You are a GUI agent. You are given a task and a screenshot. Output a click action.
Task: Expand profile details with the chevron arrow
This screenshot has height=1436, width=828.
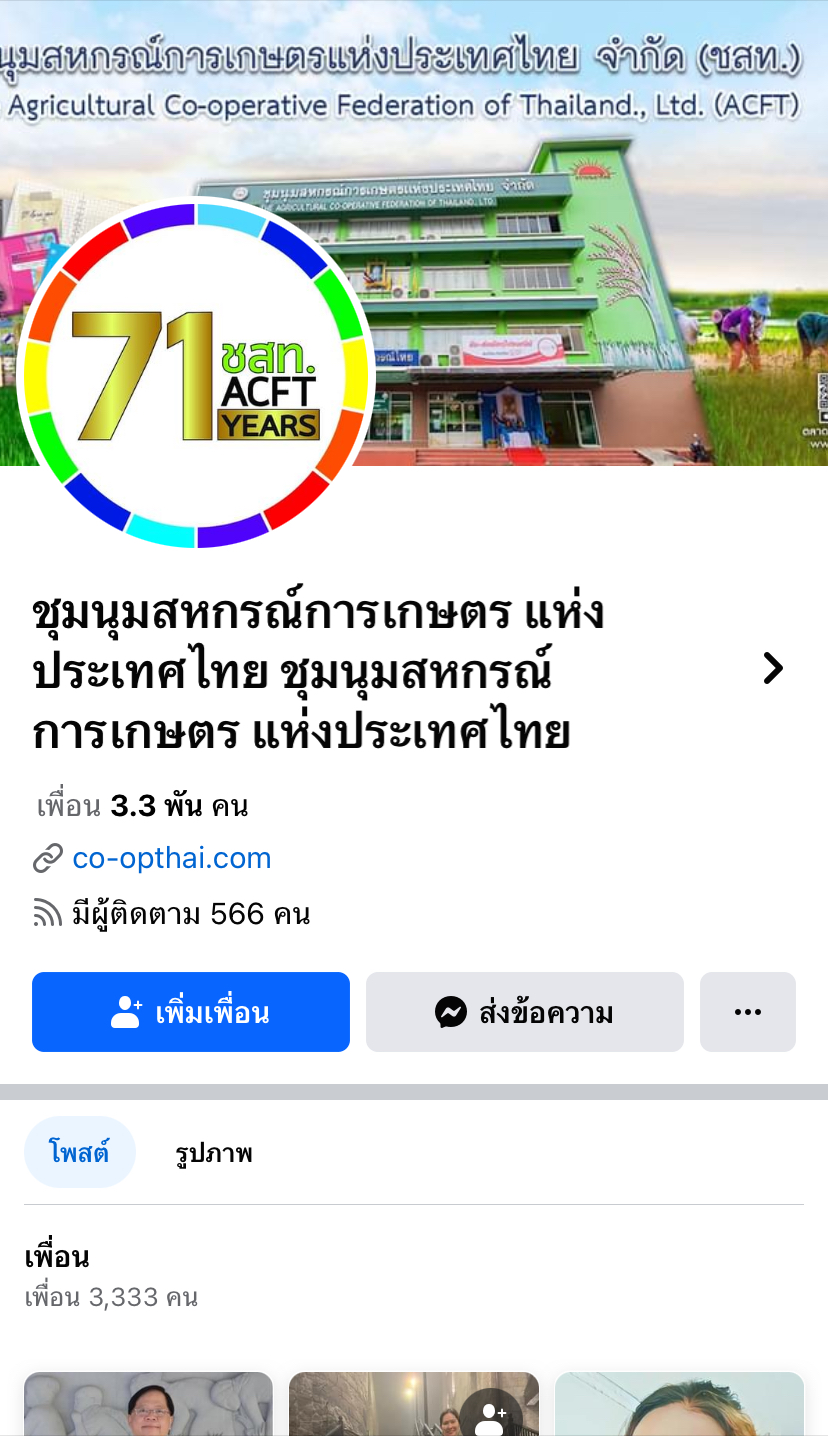[x=772, y=668]
